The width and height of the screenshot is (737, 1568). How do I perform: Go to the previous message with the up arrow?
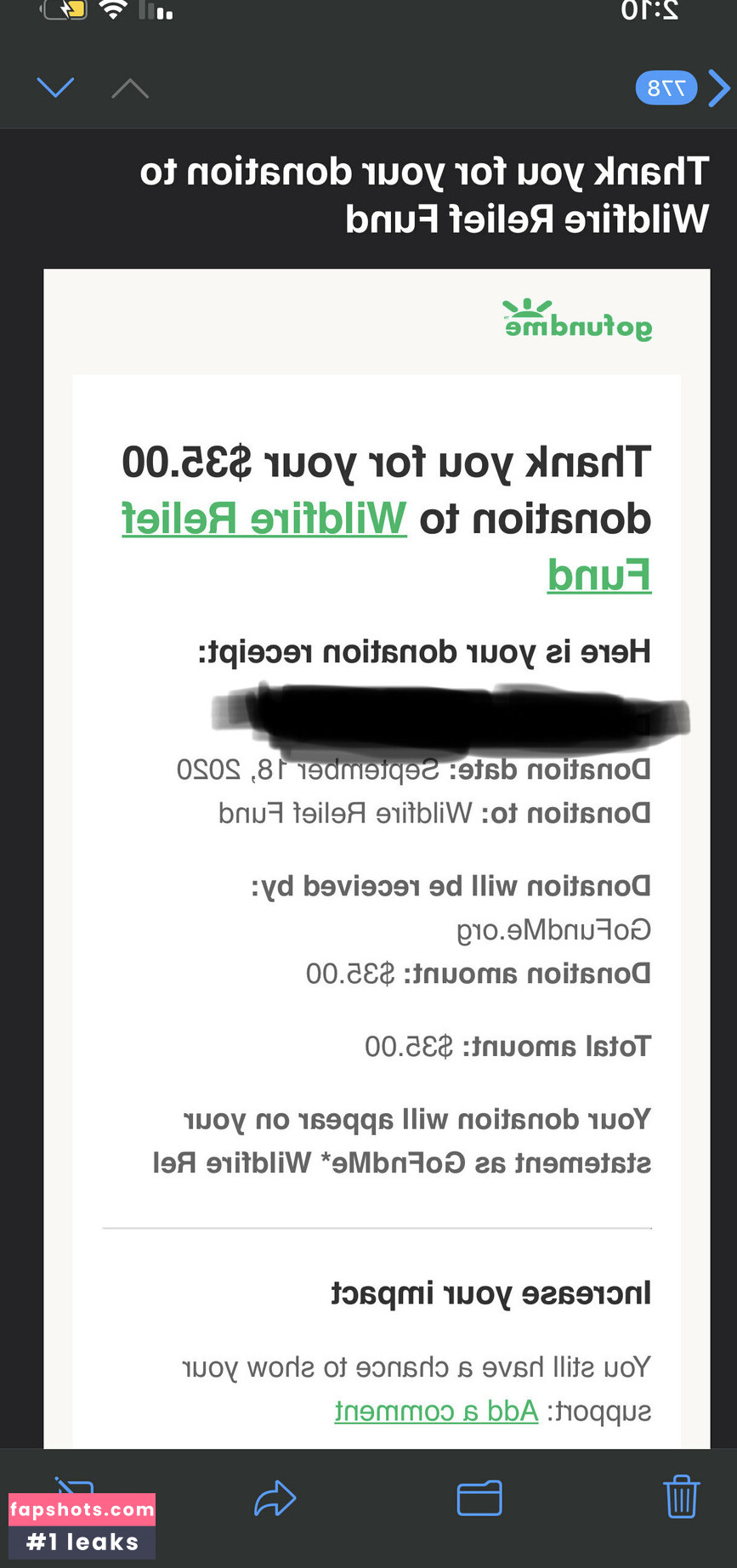pyautogui.click(x=130, y=88)
